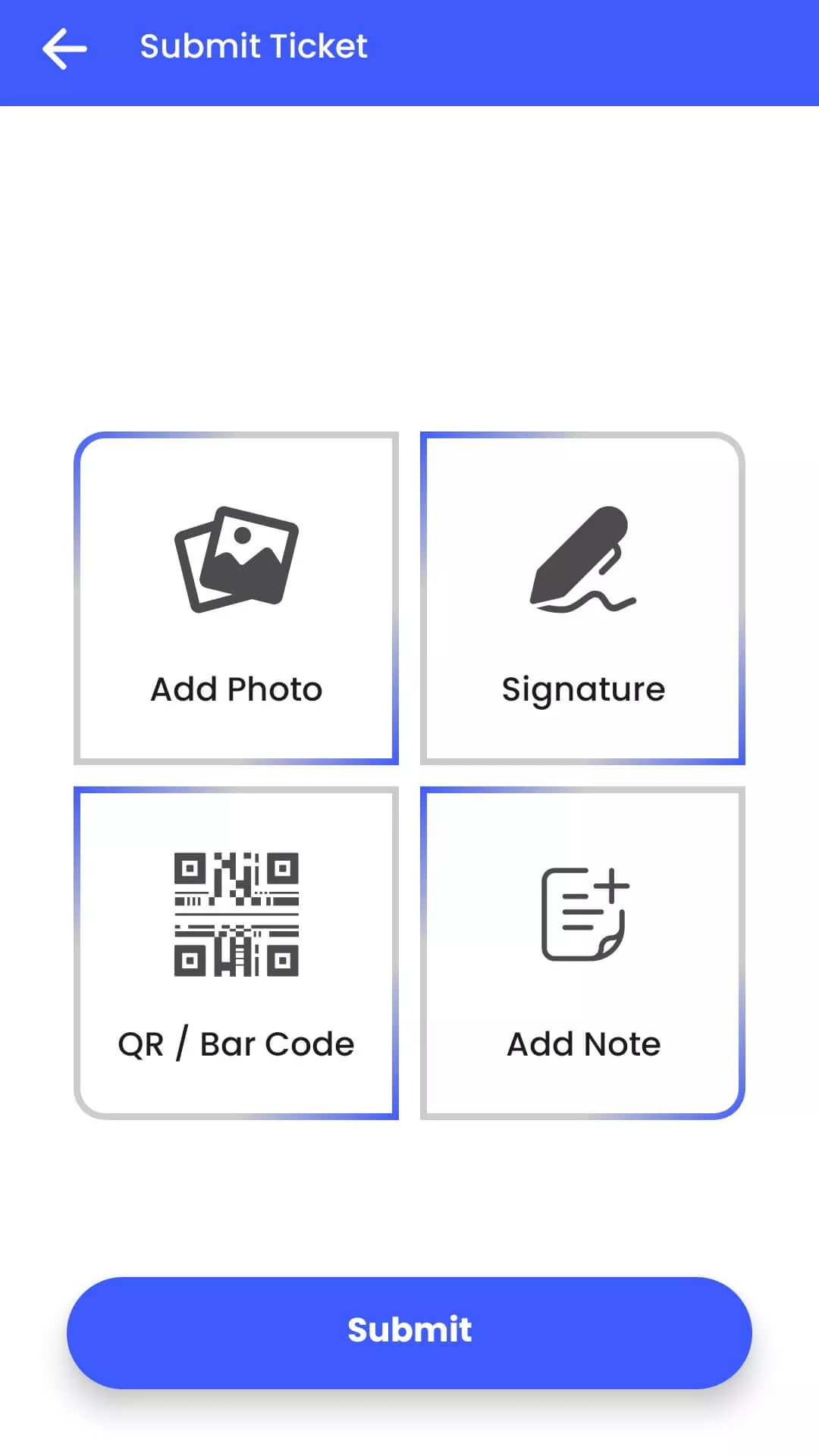Open the QR / Bar Code scanner icon
The image size is (819, 1456).
[237, 914]
